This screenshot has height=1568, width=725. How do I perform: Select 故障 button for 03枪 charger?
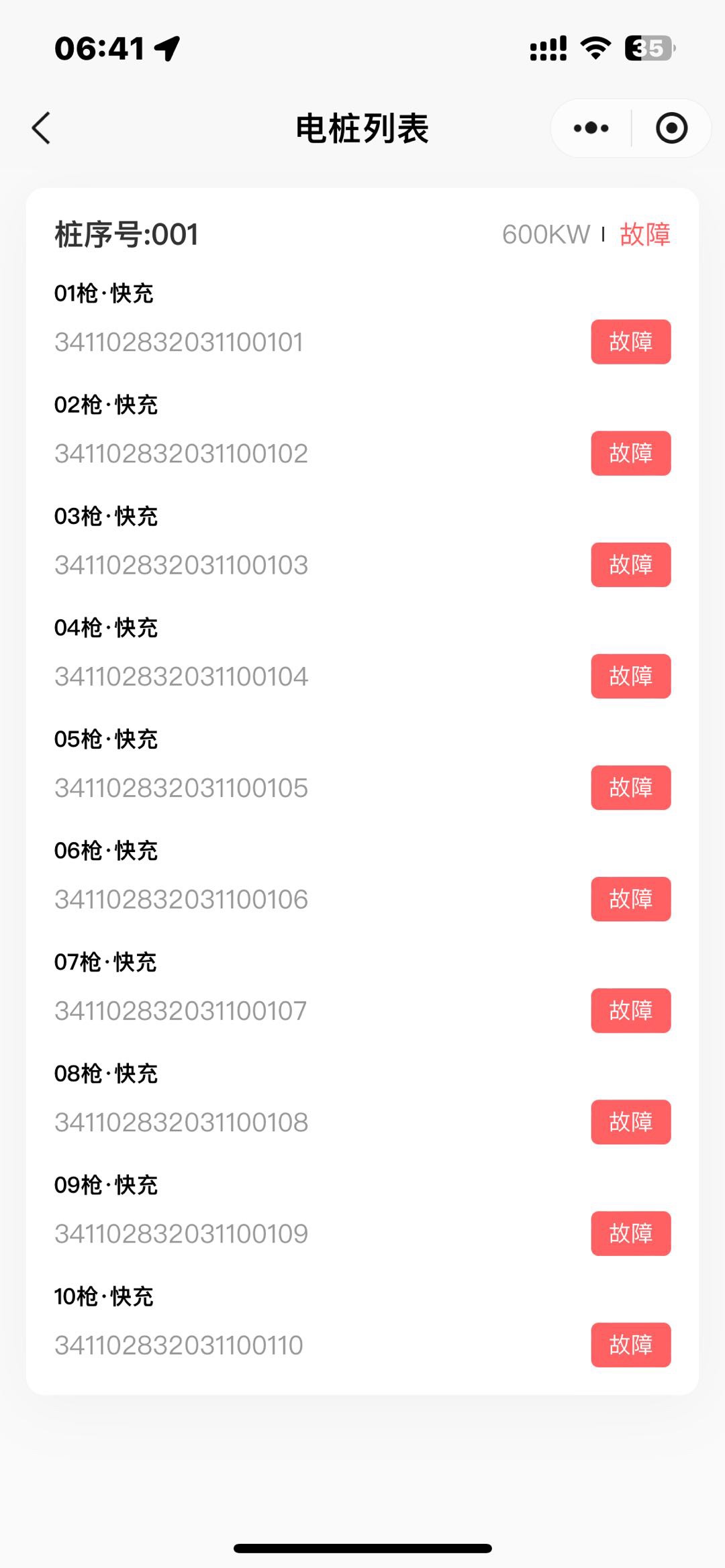click(631, 565)
